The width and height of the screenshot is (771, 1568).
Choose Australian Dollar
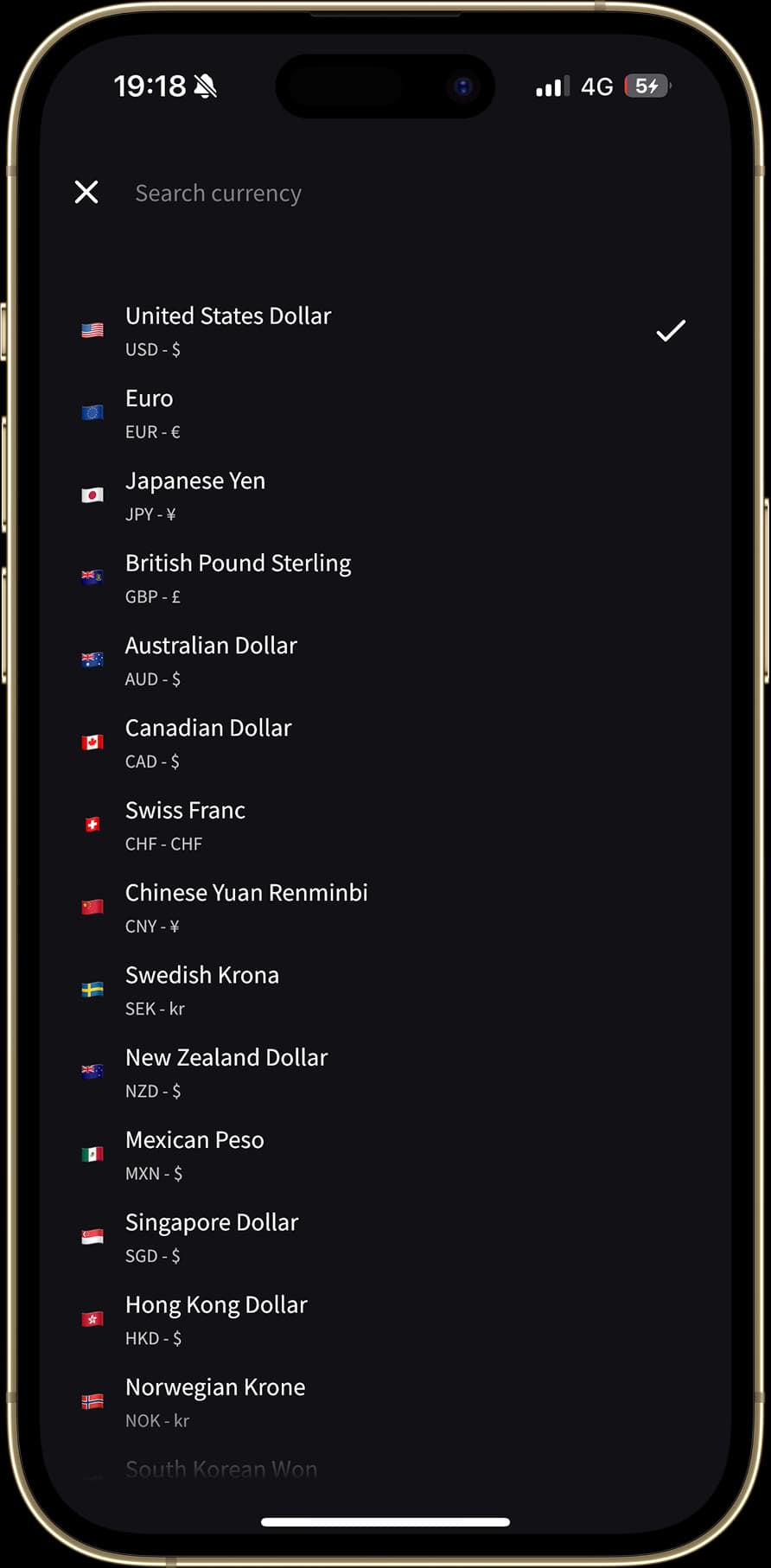tap(259, 659)
